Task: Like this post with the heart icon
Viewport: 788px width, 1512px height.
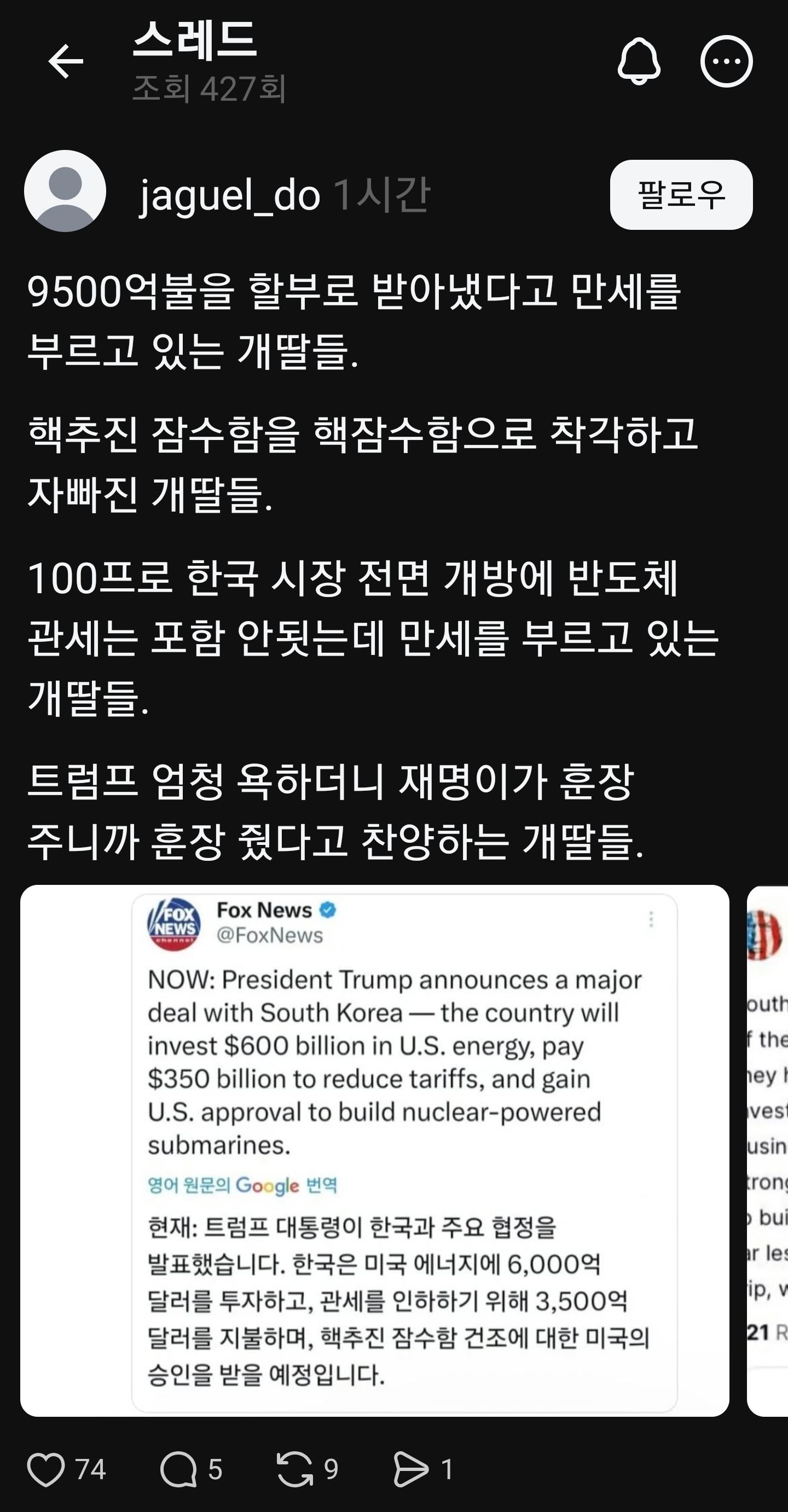Action: pyautogui.click(x=47, y=1469)
